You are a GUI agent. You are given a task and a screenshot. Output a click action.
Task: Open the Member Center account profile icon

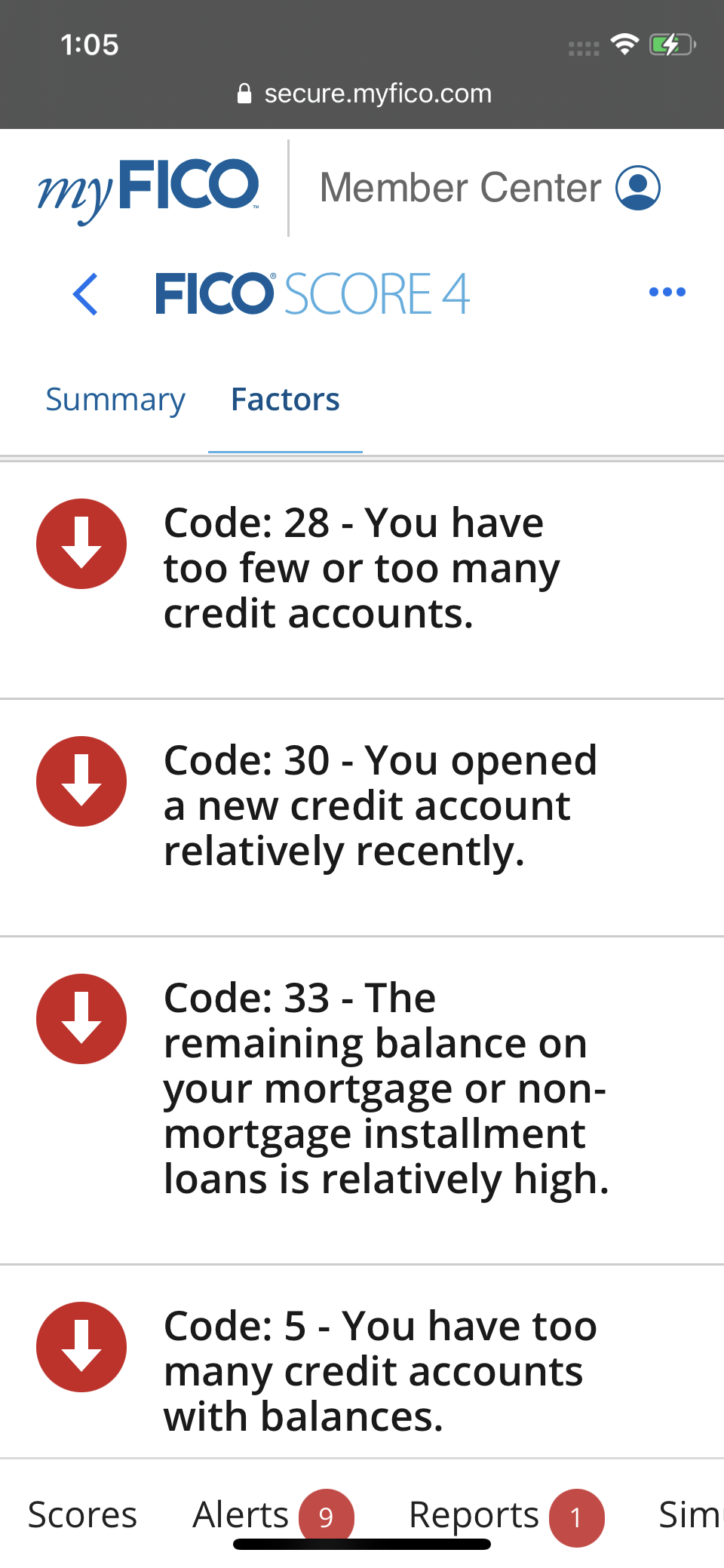pyautogui.click(x=637, y=187)
